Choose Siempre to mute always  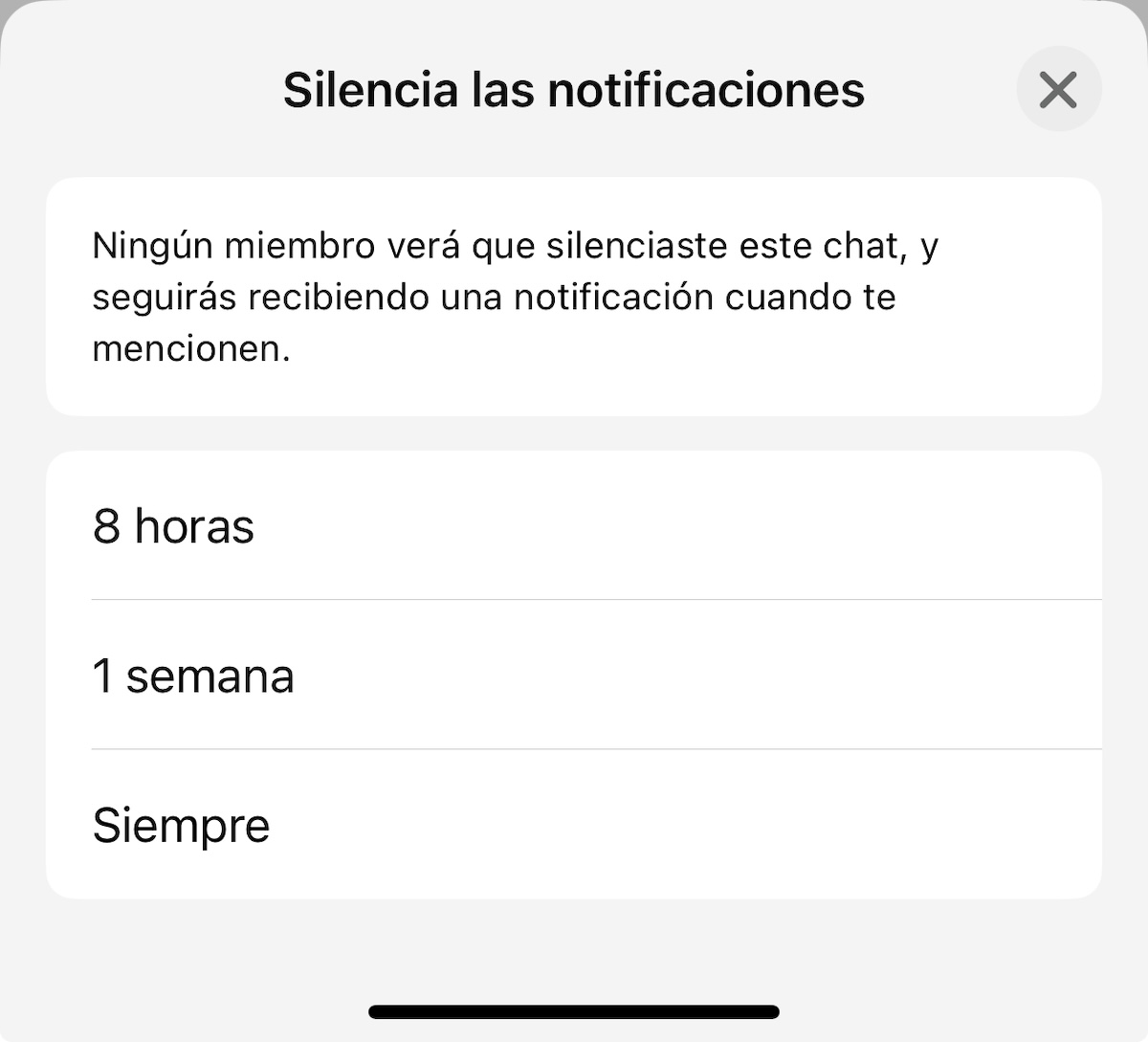point(574,825)
